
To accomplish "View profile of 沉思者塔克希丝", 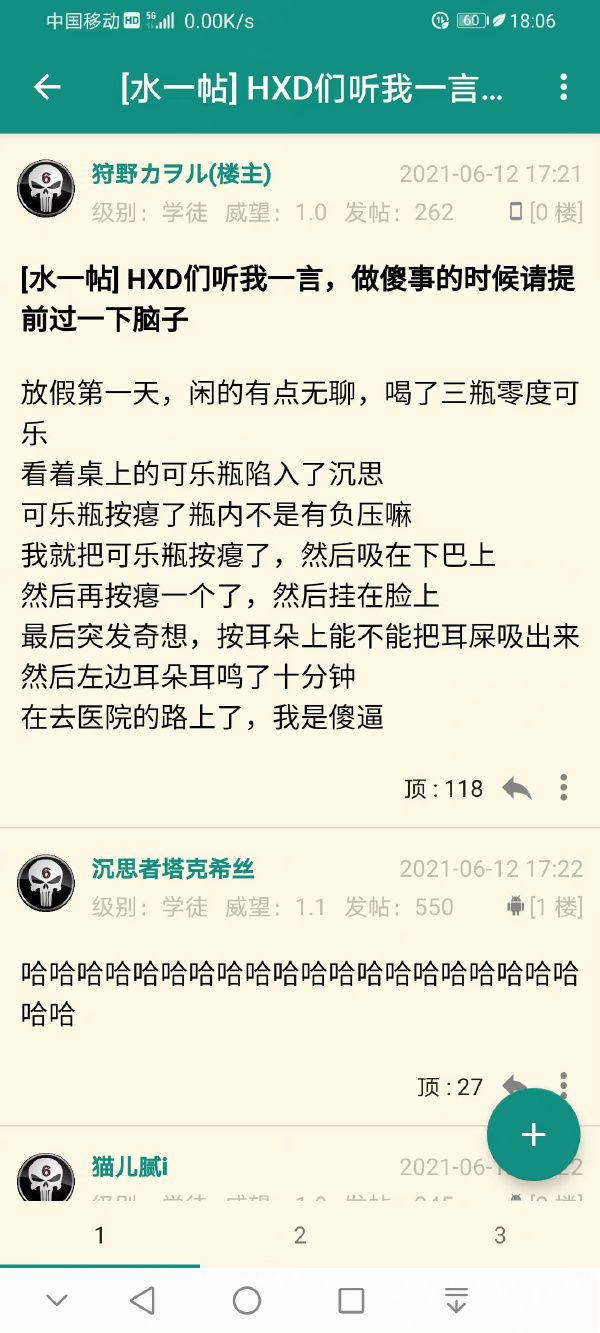I will click(x=173, y=868).
